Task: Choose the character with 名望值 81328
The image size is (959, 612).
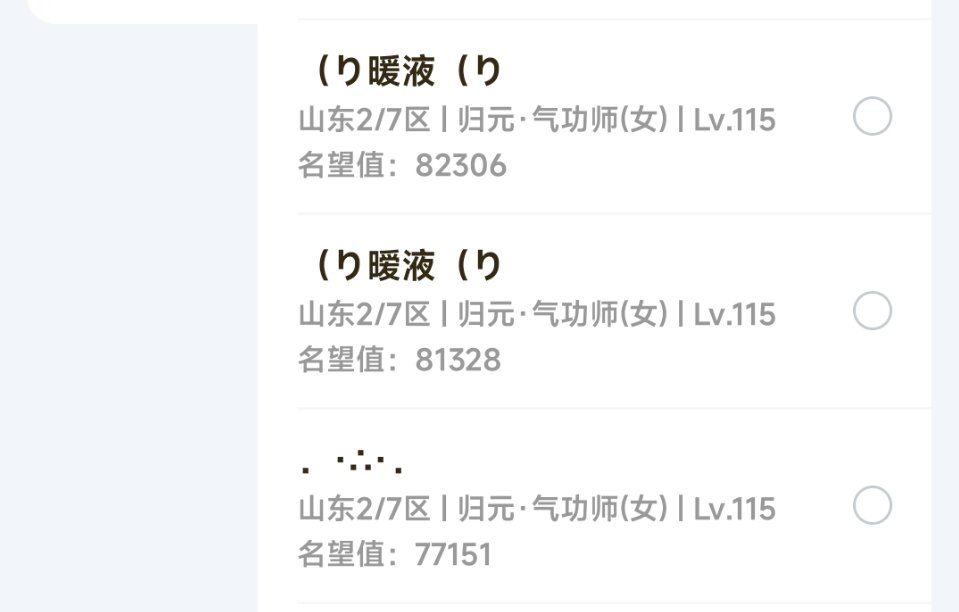Action: tap(872, 311)
